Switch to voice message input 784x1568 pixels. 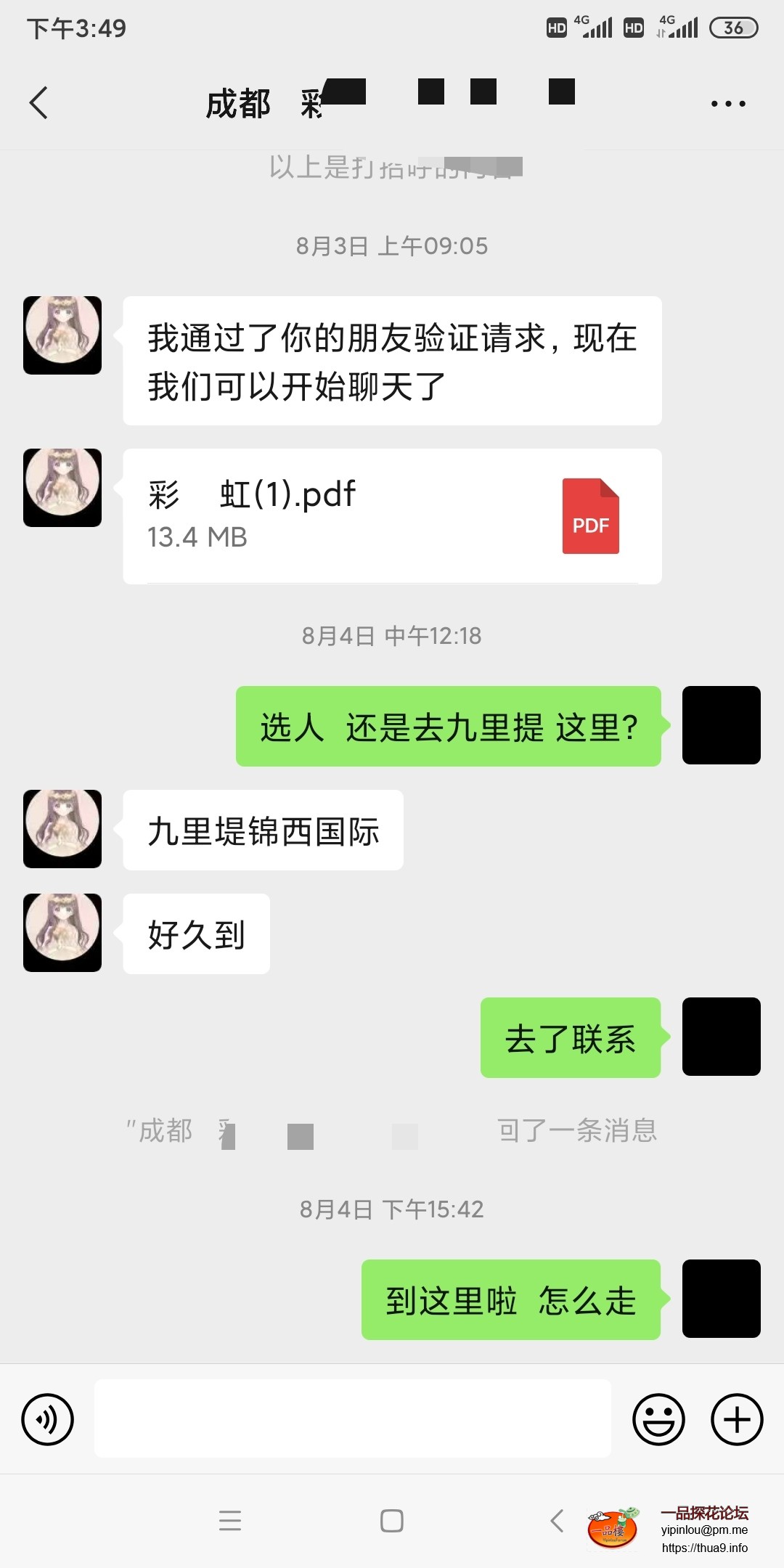(47, 1419)
